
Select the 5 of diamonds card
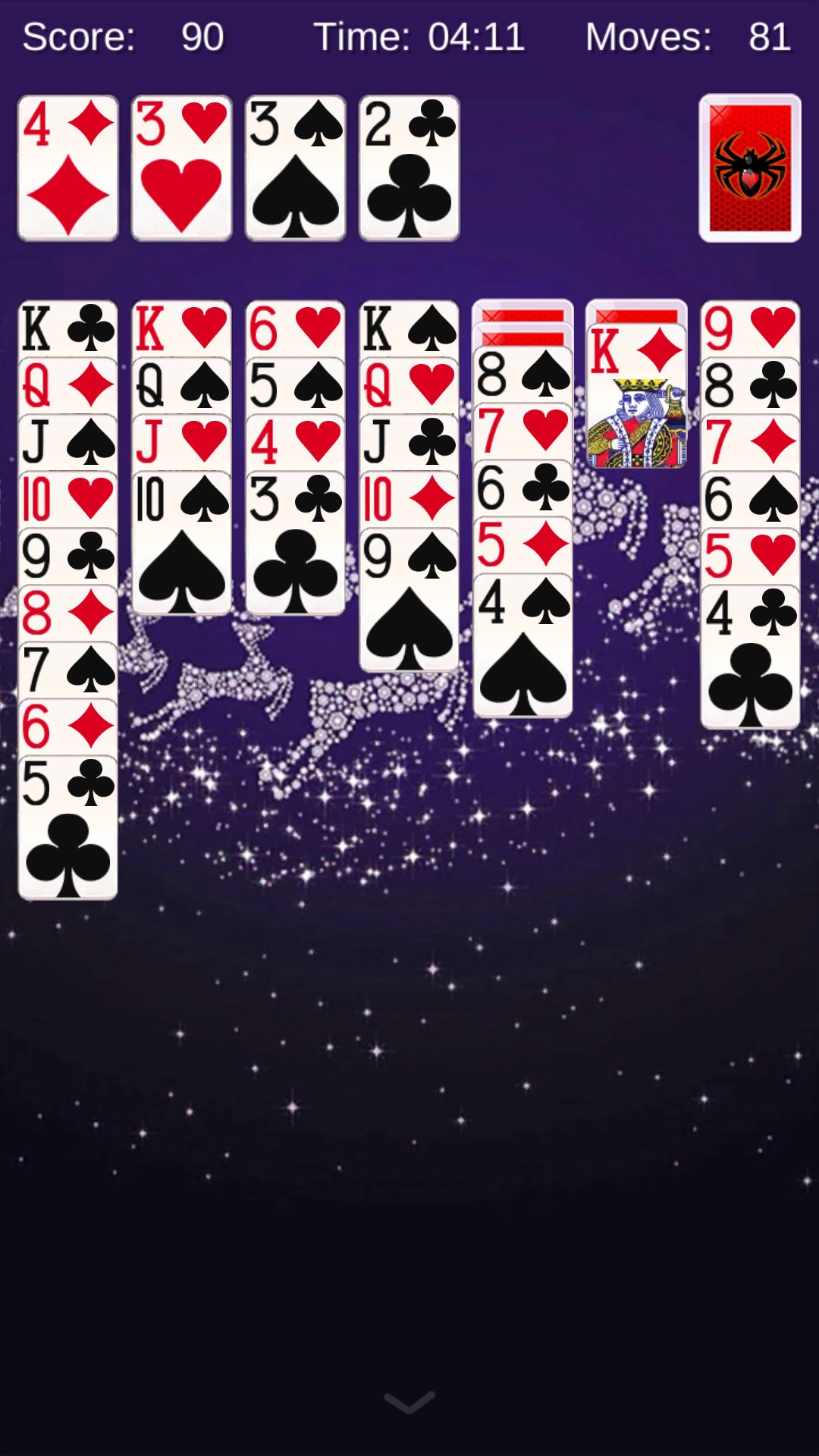pos(522,544)
